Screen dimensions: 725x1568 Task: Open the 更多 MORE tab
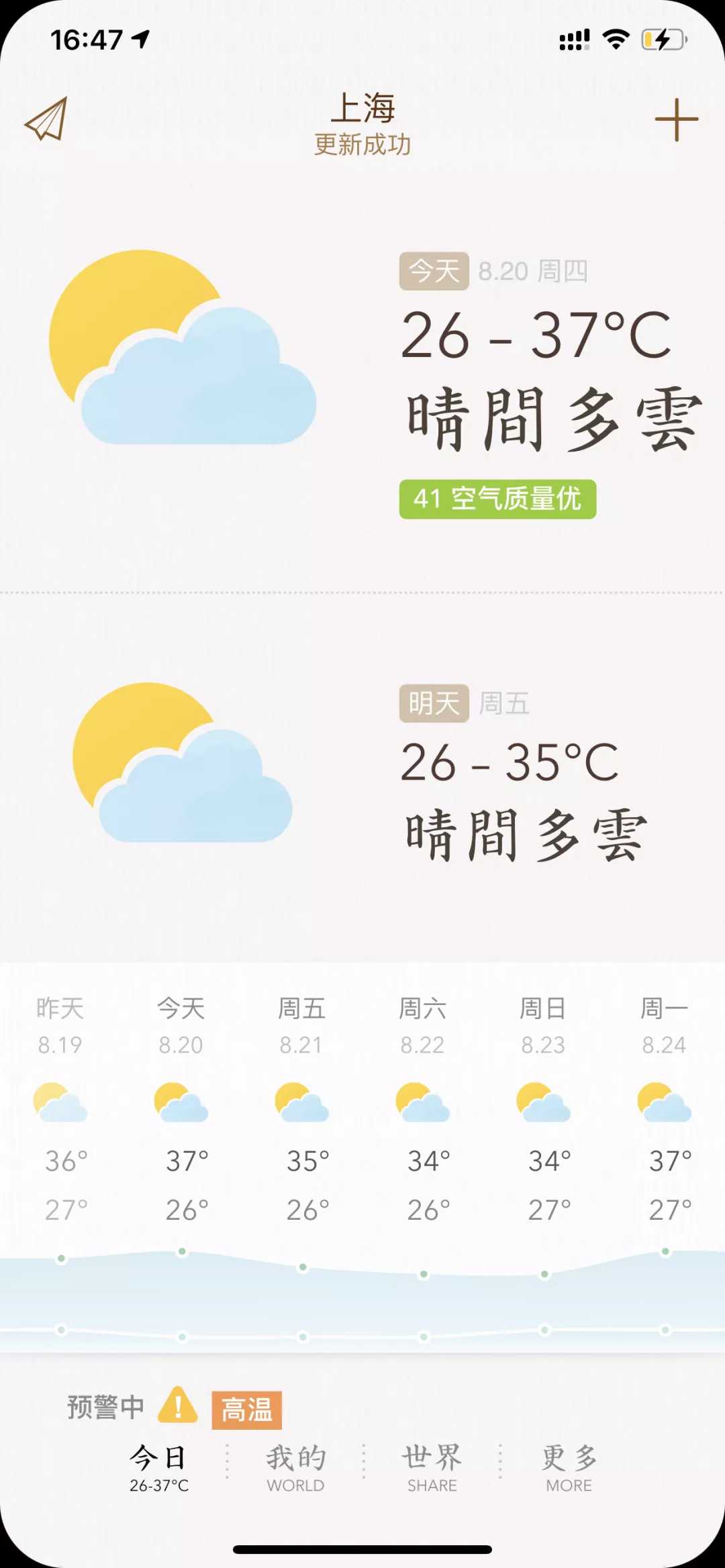click(569, 1468)
